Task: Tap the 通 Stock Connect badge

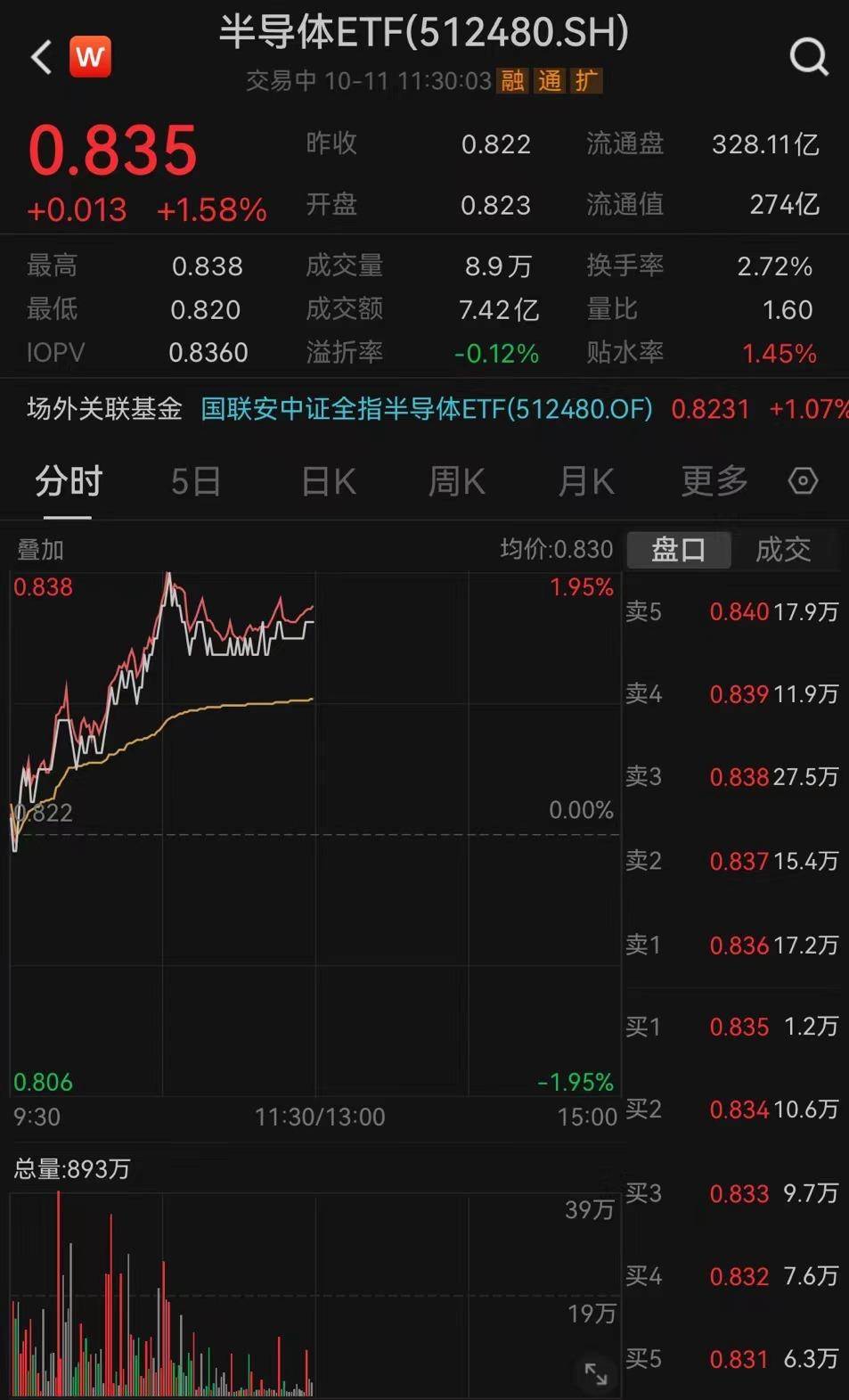Action: [x=551, y=80]
